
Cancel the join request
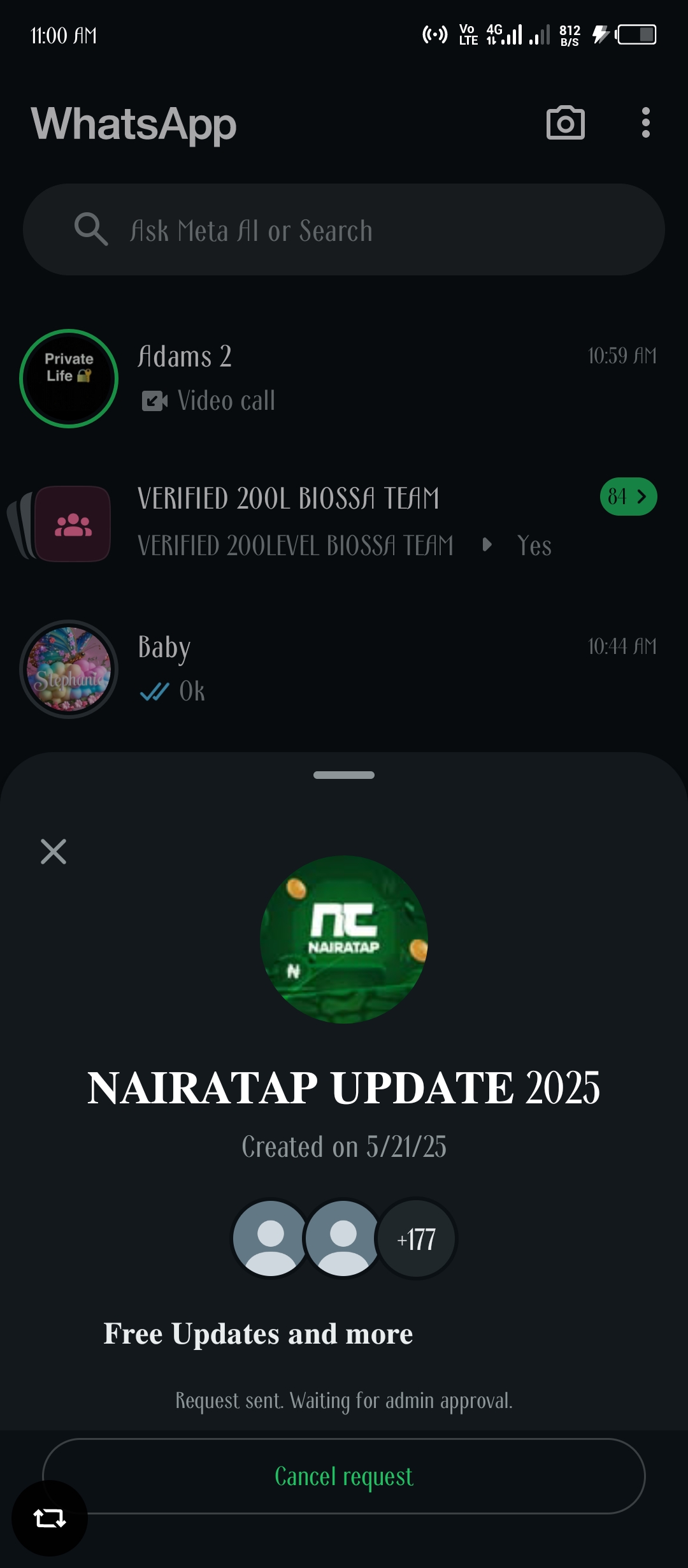[x=344, y=1476]
